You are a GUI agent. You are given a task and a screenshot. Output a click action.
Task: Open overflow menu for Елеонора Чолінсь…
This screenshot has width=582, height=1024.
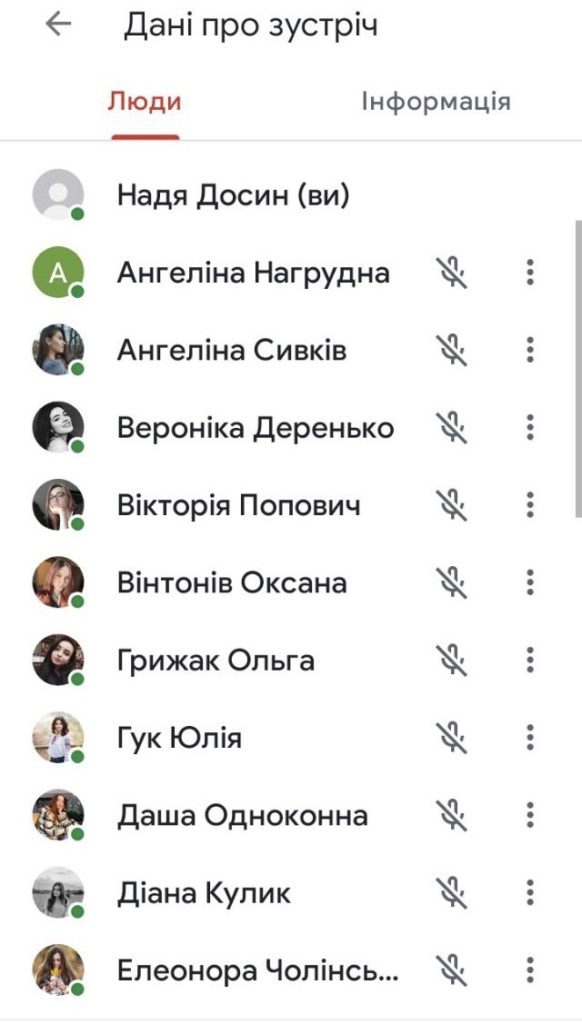pyautogui.click(x=530, y=970)
